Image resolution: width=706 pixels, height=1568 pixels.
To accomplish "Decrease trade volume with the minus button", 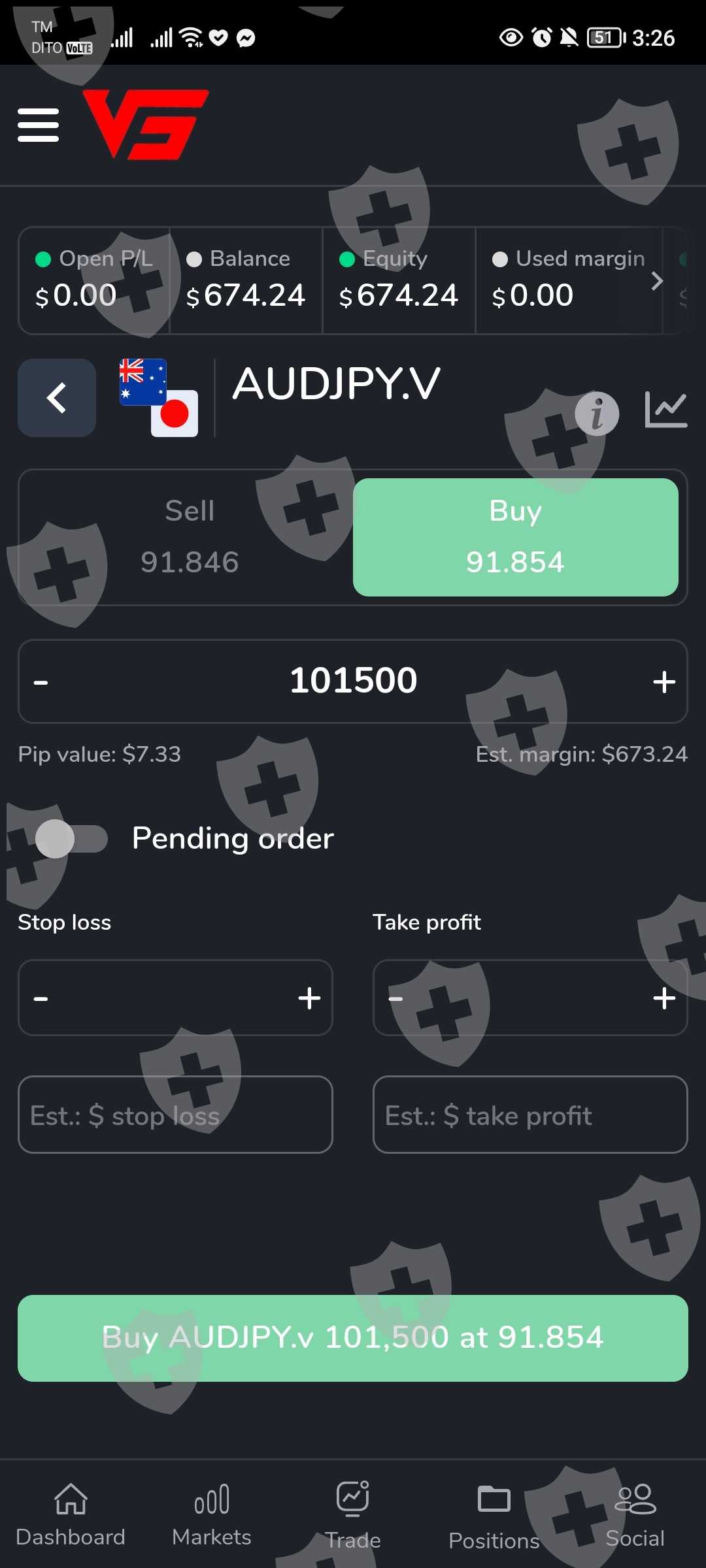I will [41, 682].
